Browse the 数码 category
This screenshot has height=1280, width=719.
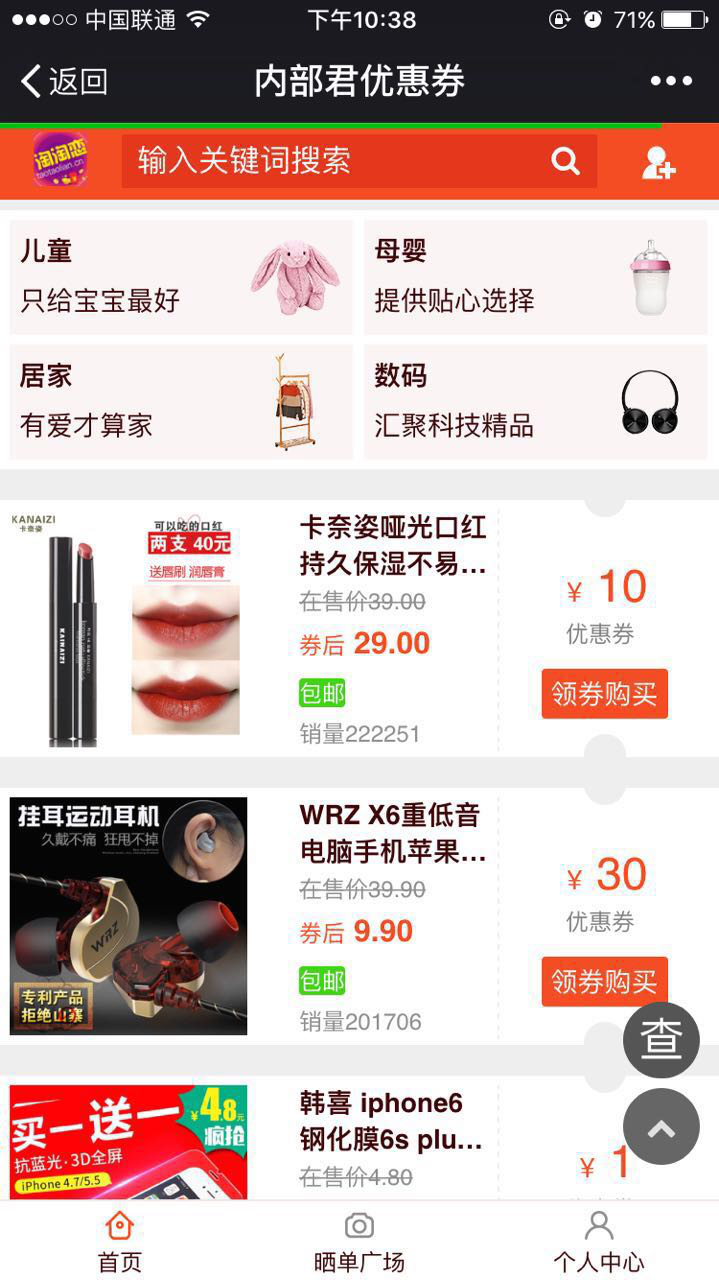click(535, 402)
